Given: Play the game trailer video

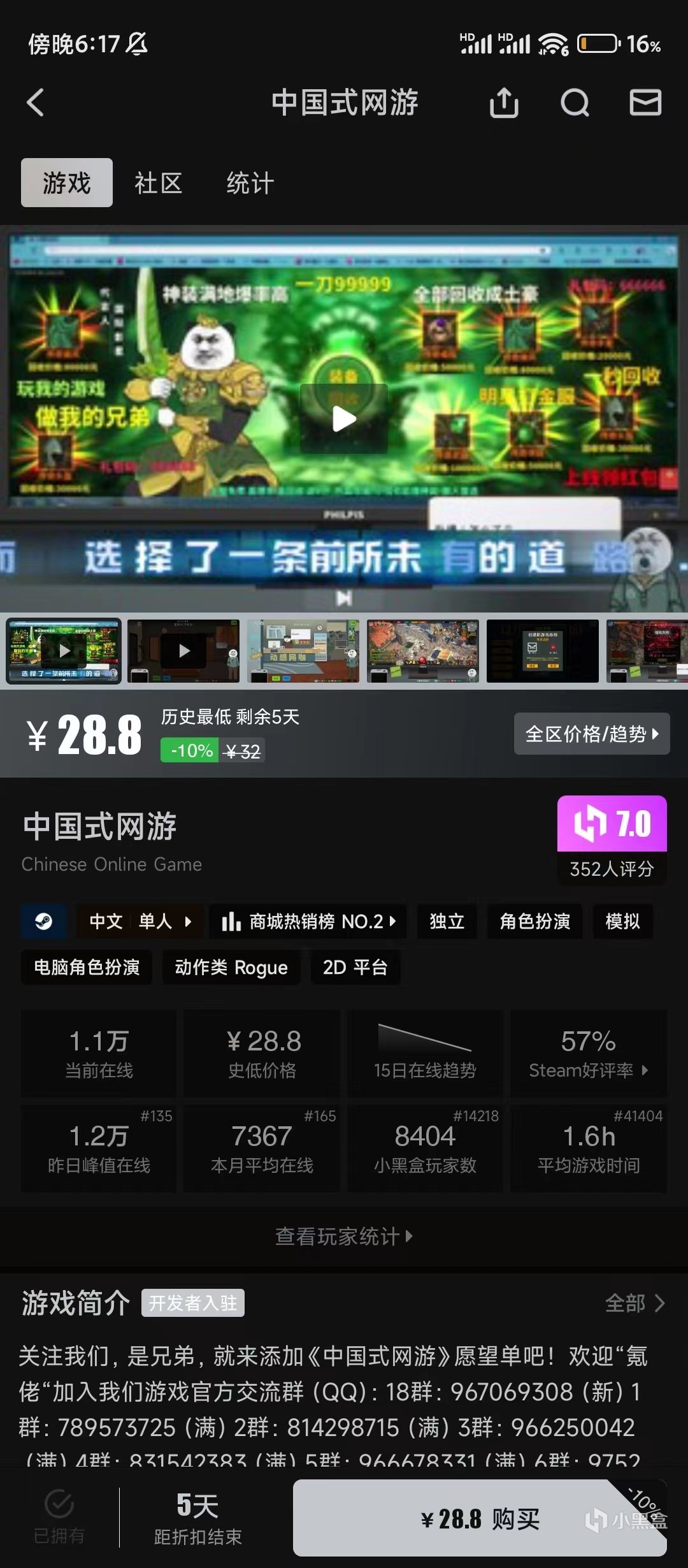Looking at the screenshot, I should click(x=344, y=419).
